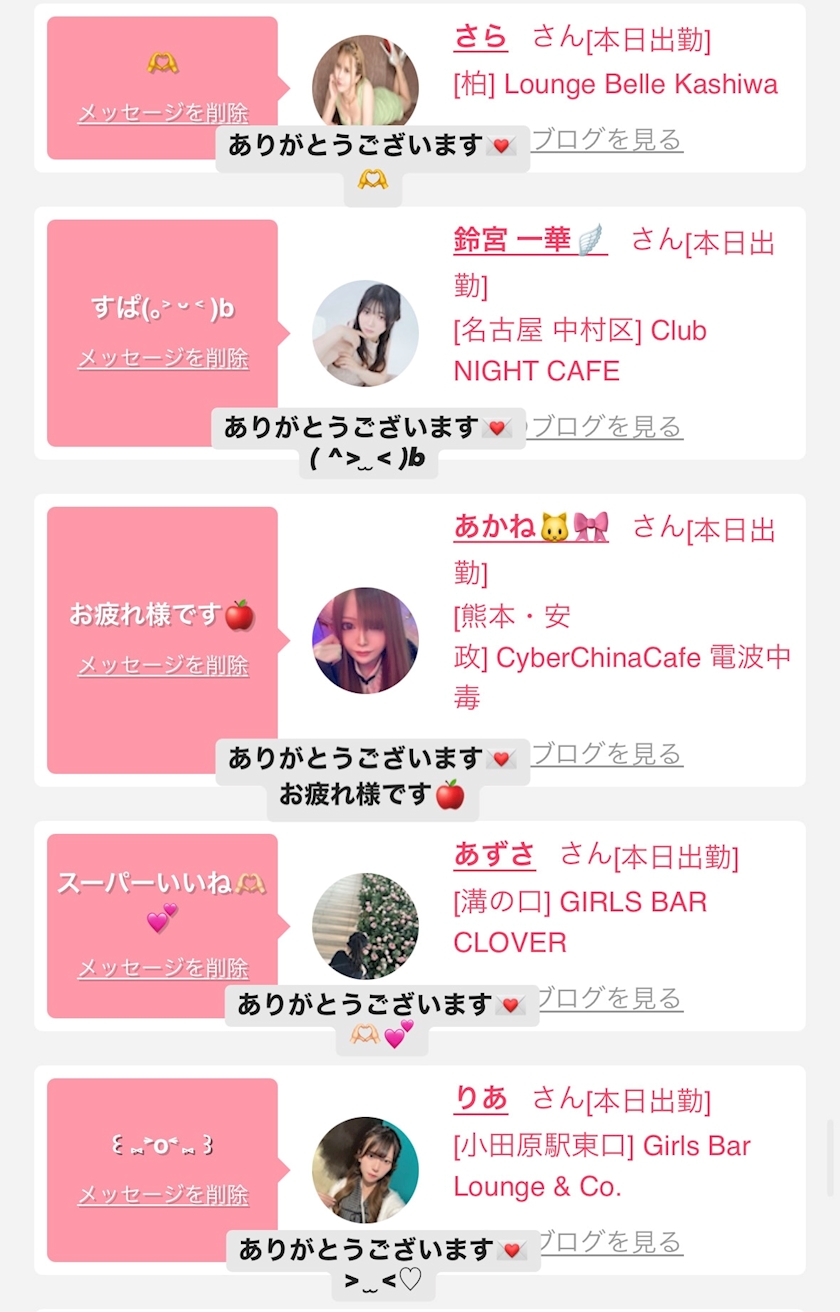Open あかね's profile name link
The width and height of the screenshot is (840, 1312).
531,527
